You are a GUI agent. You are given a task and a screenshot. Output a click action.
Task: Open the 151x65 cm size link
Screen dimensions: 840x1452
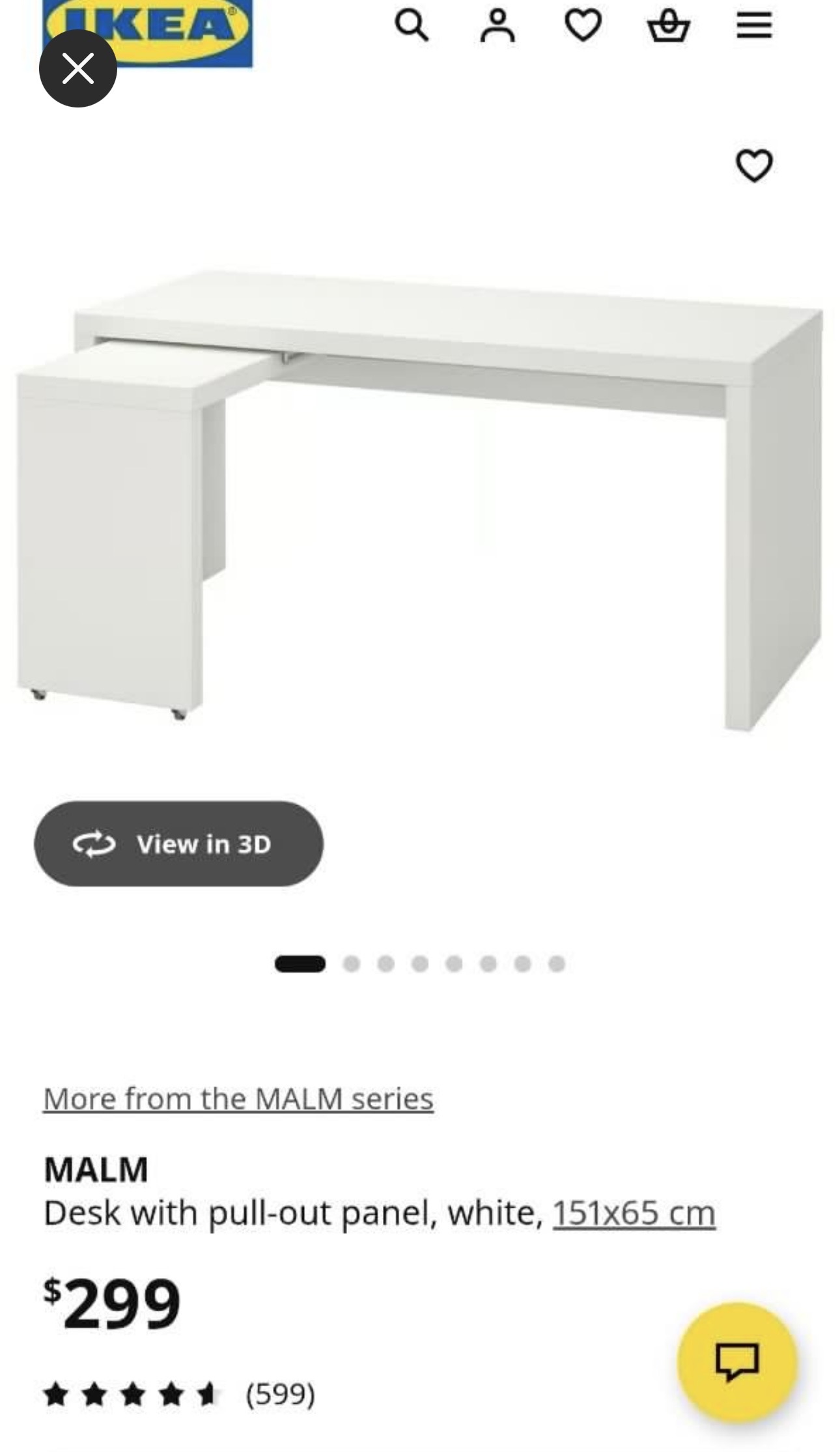[634, 1213]
